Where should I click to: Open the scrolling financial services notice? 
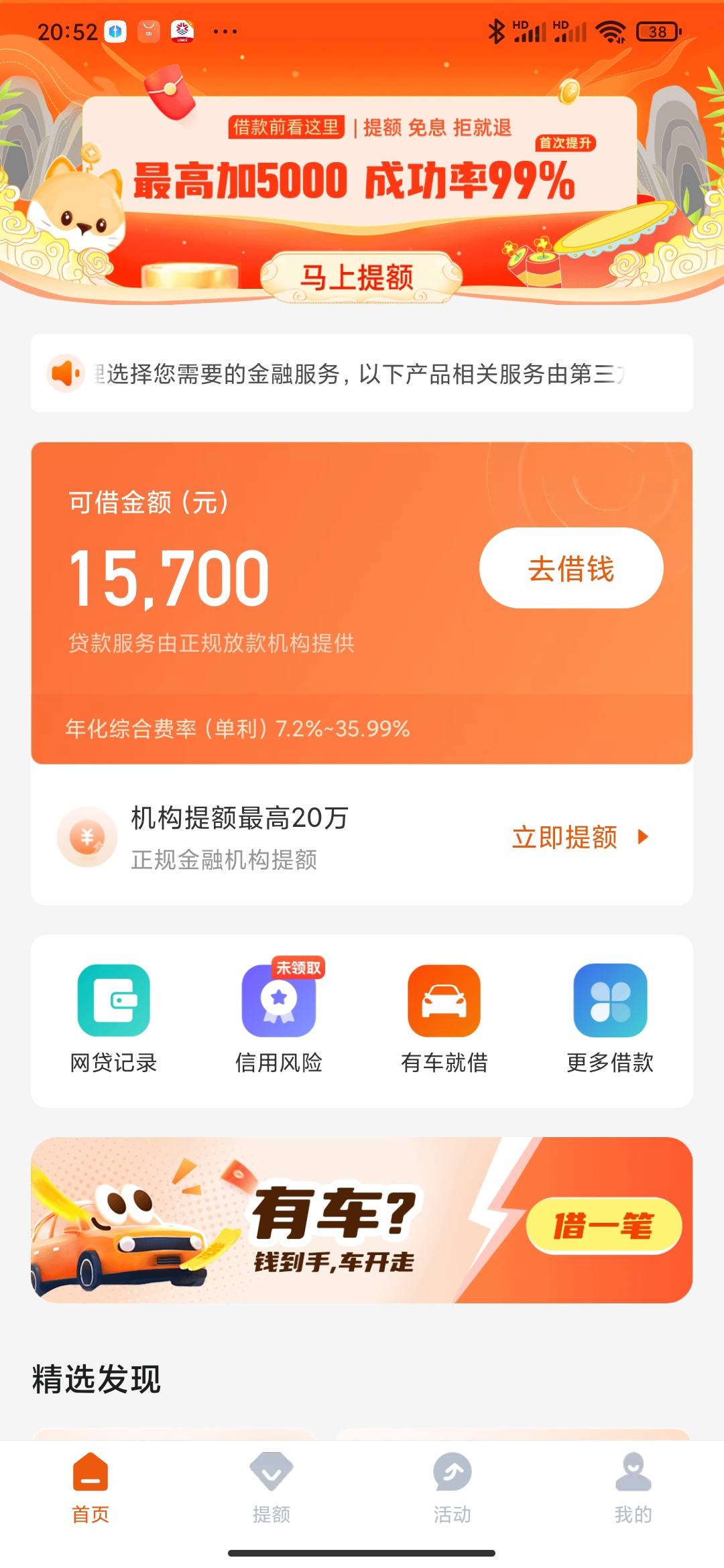pyautogui.click(x=362, y=373)
